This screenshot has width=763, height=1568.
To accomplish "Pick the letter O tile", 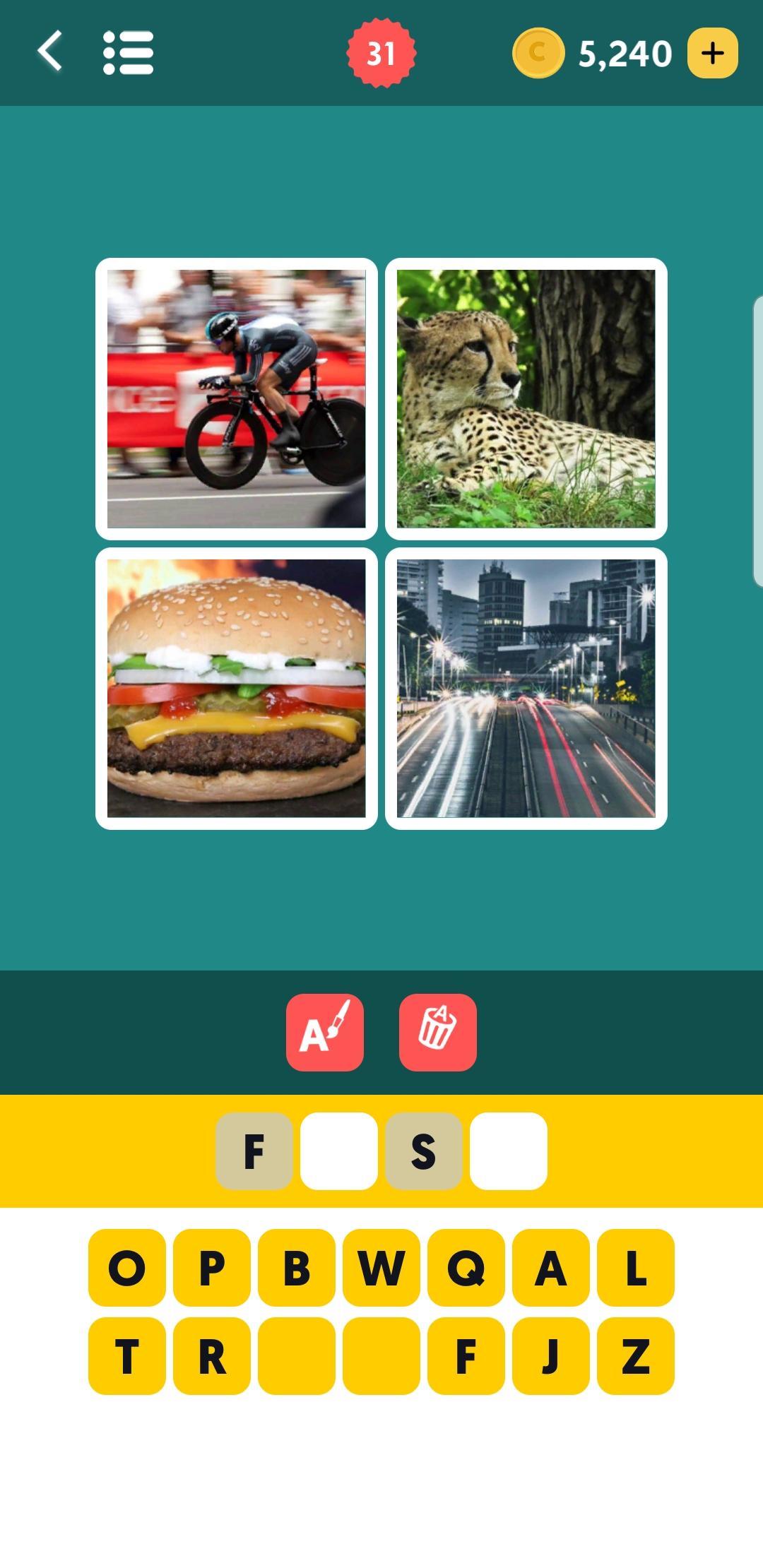I will pos(127,1268).
